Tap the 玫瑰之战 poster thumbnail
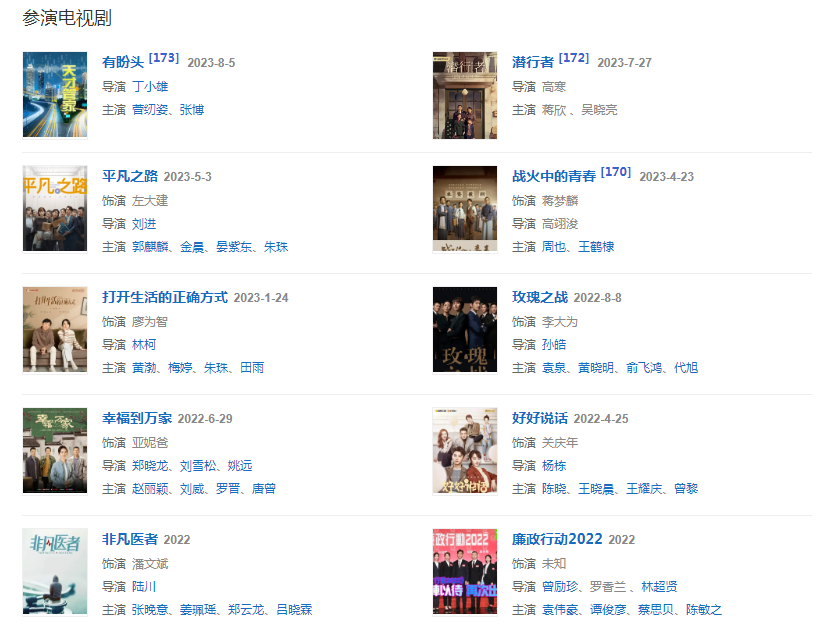 click(465, 329)
